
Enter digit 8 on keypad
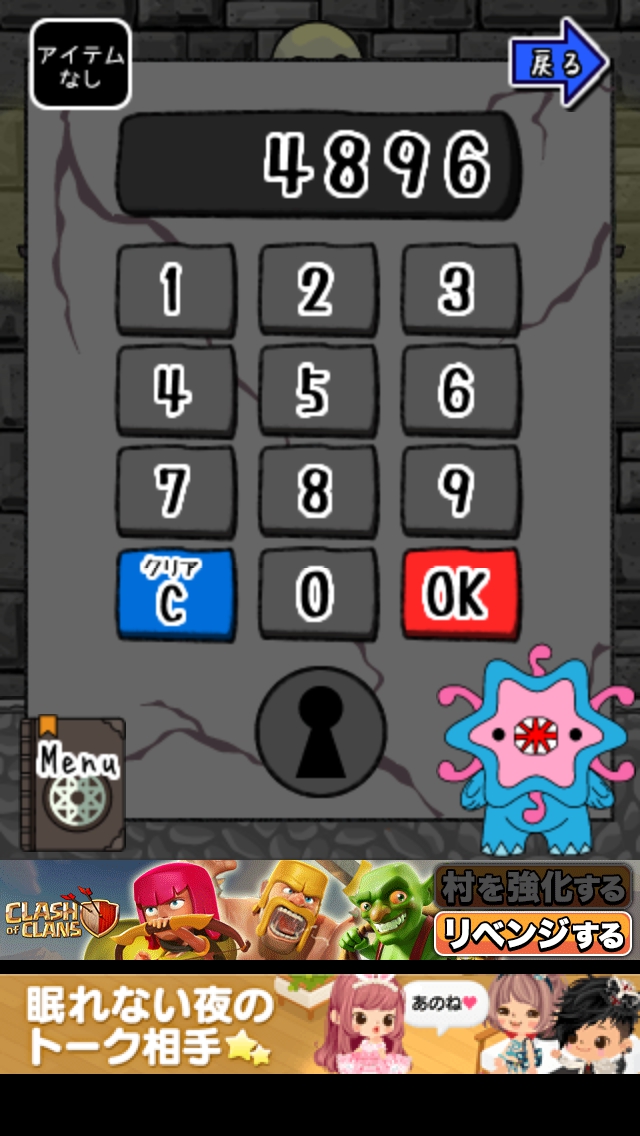(x=318, y=492)
